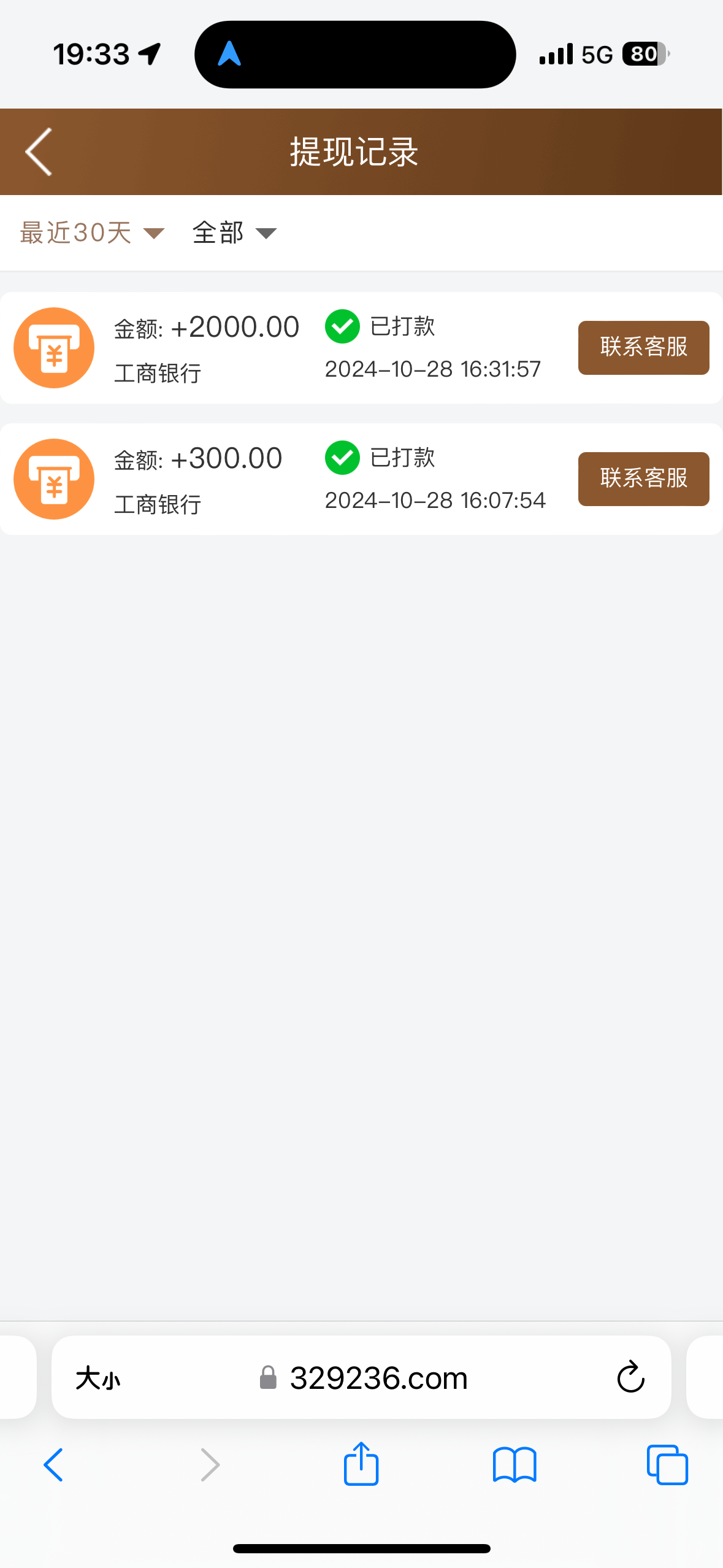Tap the 329236.com address bar
Screen dimensions: 723x1568
click(362, 1378)
